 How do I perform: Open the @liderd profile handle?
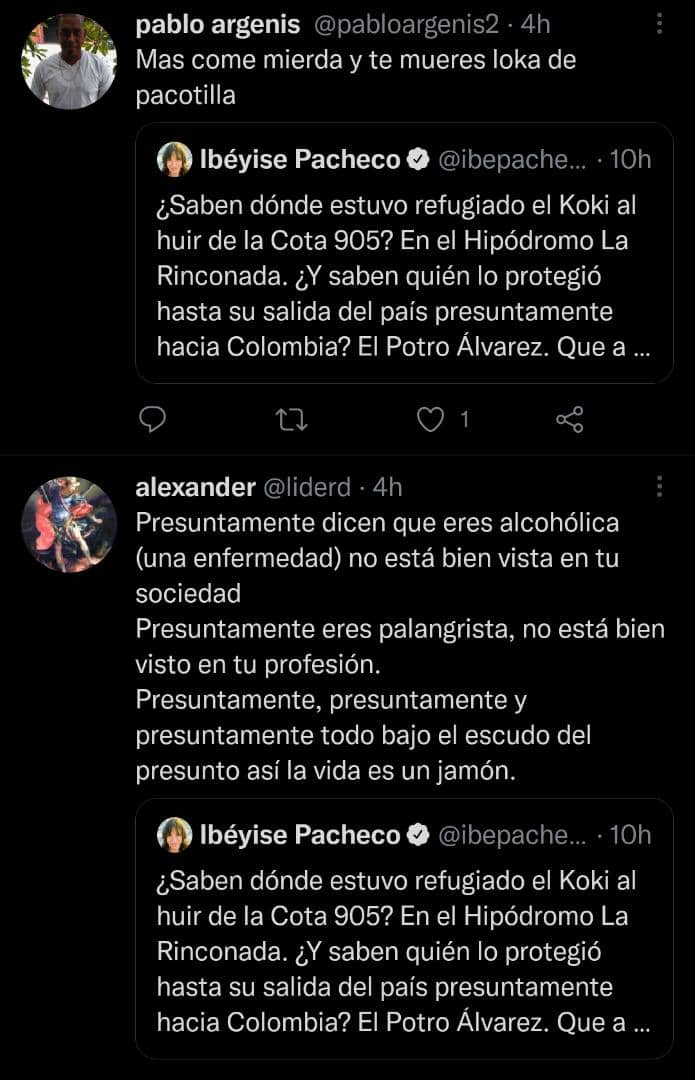coord(306,487)
